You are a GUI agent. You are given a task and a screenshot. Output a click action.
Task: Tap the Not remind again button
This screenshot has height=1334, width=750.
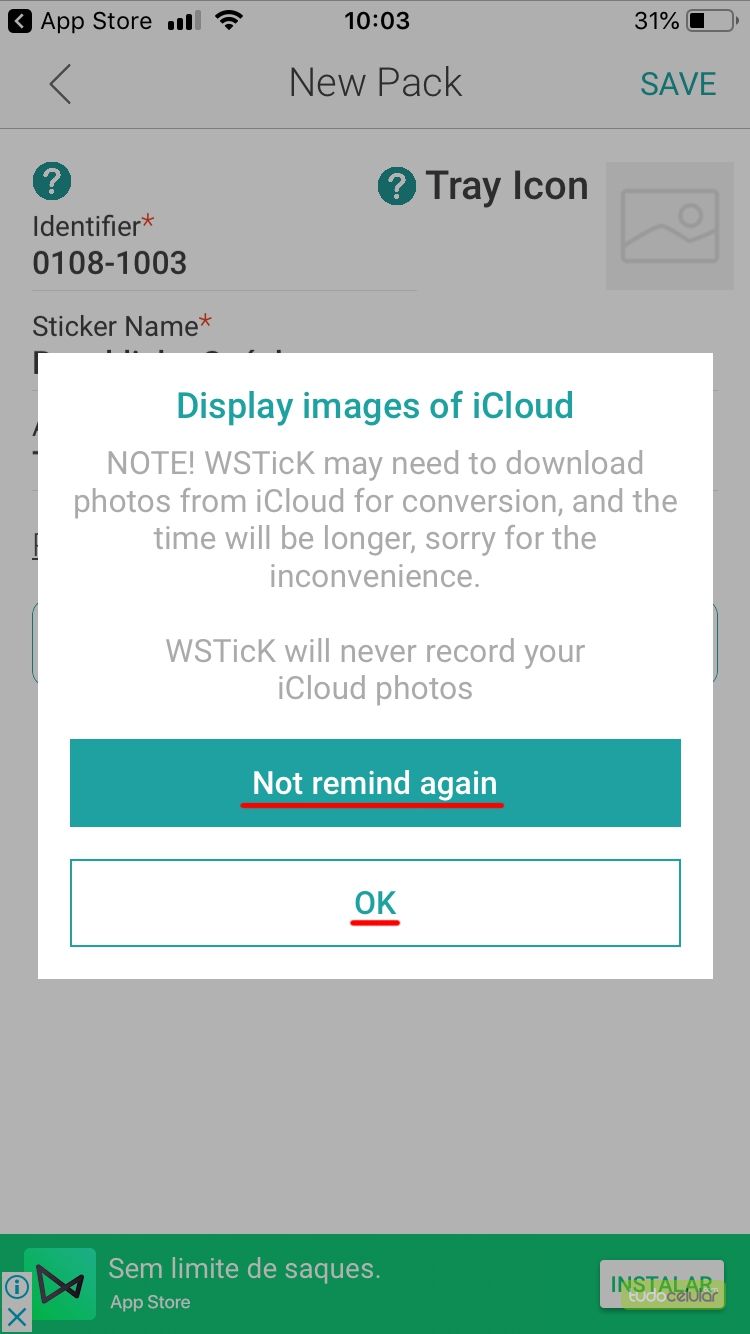click(x=375, y=783)
